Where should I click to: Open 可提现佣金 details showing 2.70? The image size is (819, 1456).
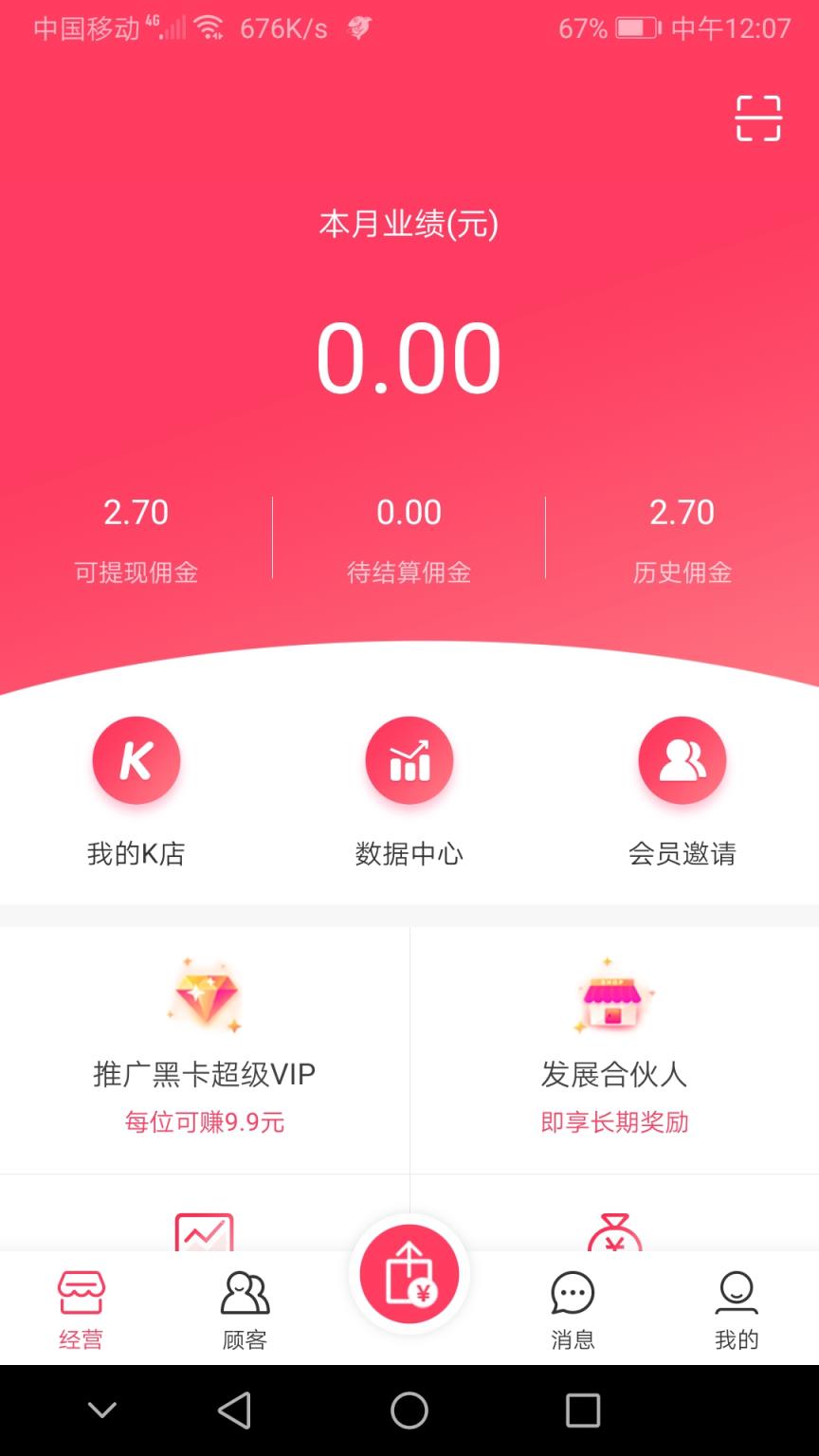coord(136,536)
